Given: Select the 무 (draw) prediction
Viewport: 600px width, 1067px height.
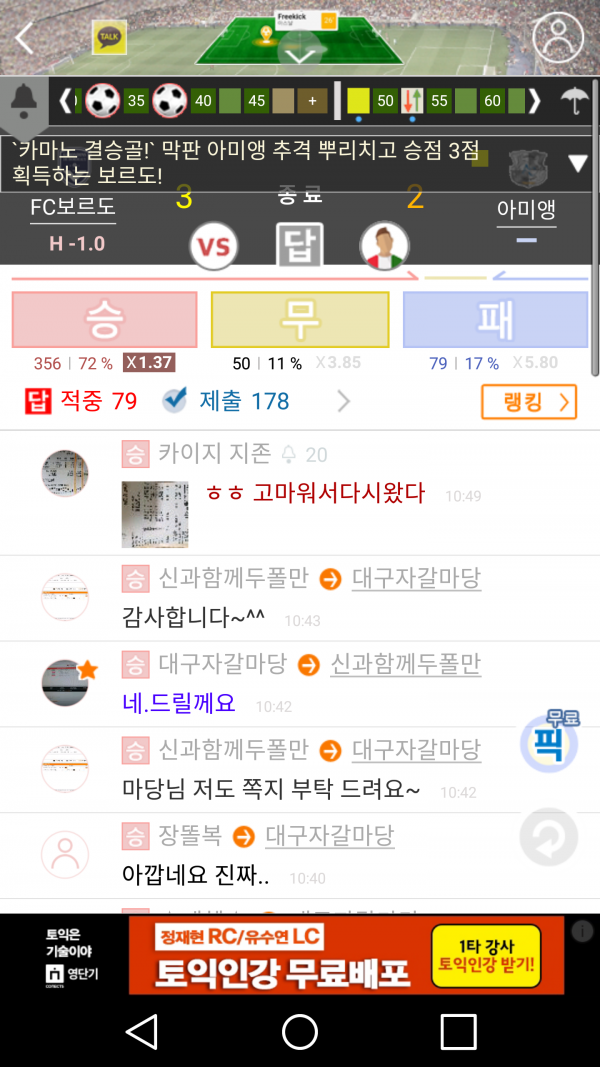Looking at the screenshot, I should (300, 320).
